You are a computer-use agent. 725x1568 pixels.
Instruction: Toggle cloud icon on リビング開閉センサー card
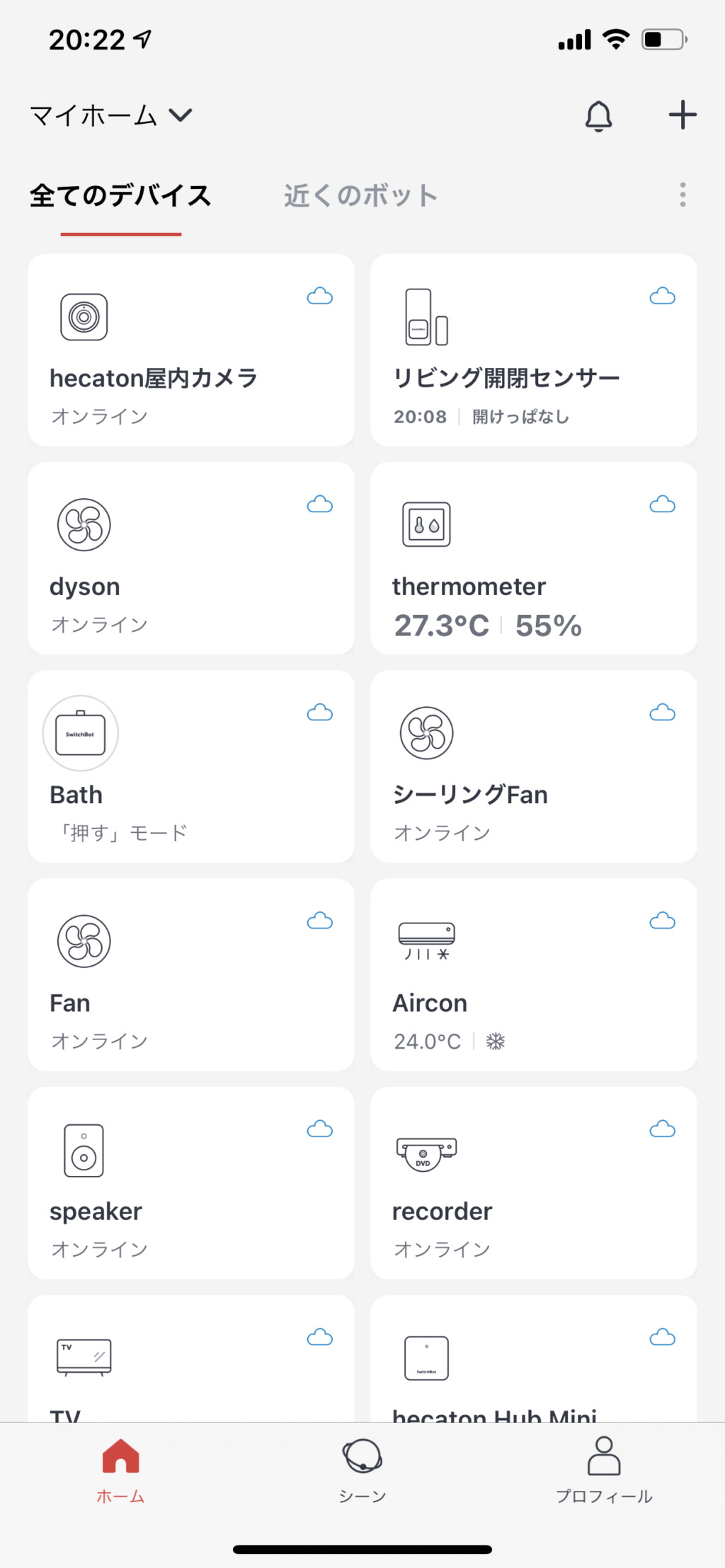click(x=661, y=296)
